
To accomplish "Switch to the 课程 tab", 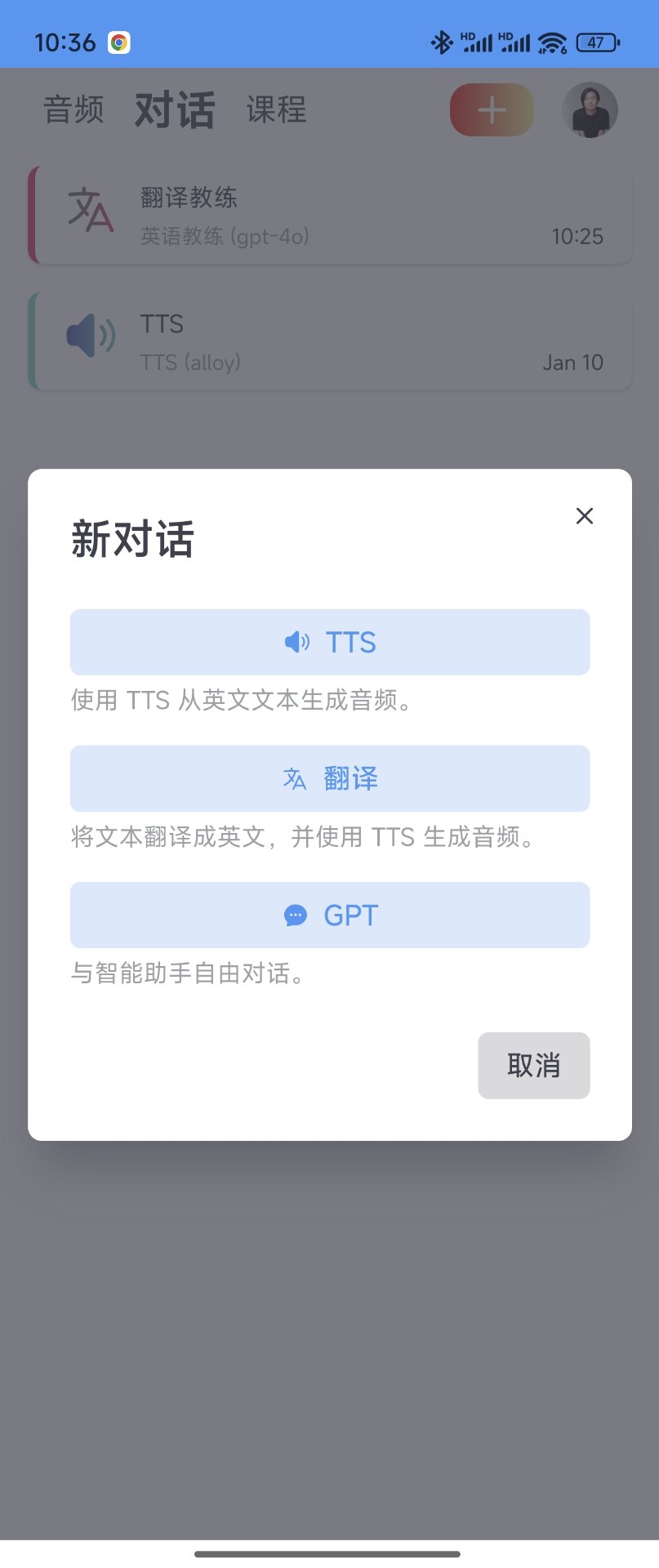I will 276,111.
